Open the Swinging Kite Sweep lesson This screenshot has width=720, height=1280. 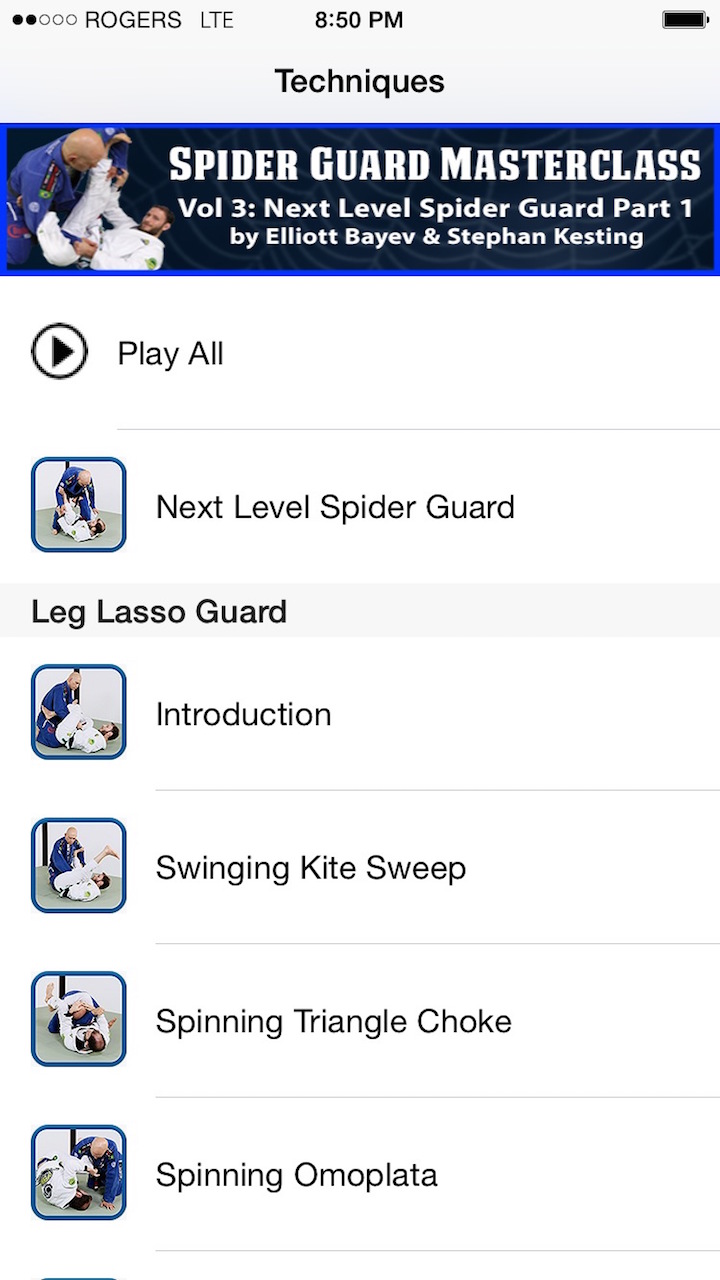360,865
